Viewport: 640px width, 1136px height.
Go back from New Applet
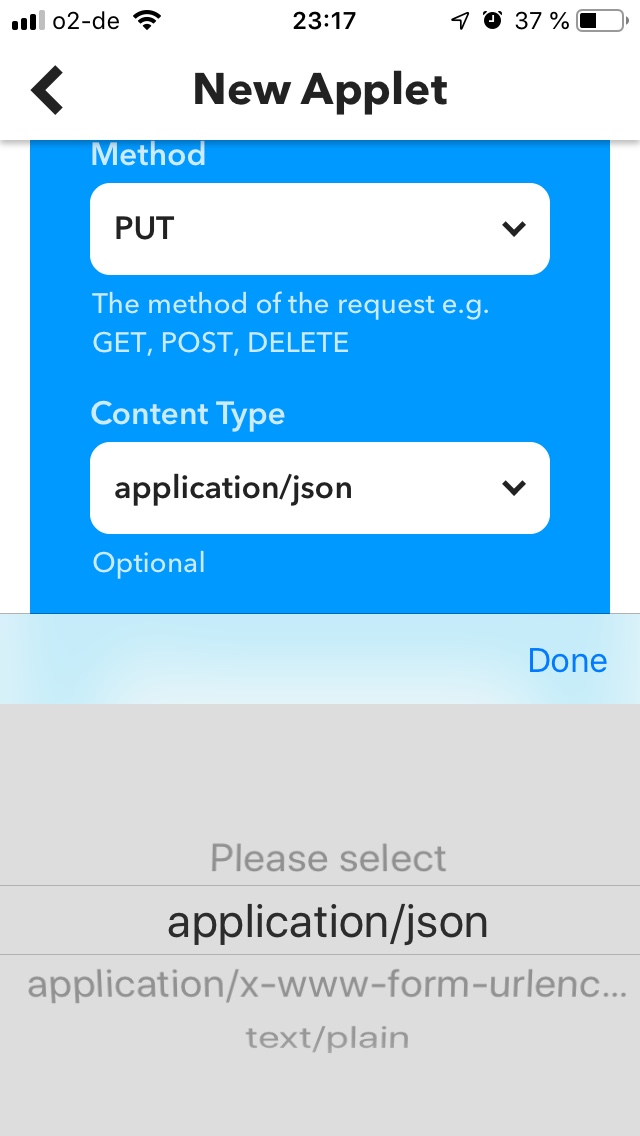(48, 90)
